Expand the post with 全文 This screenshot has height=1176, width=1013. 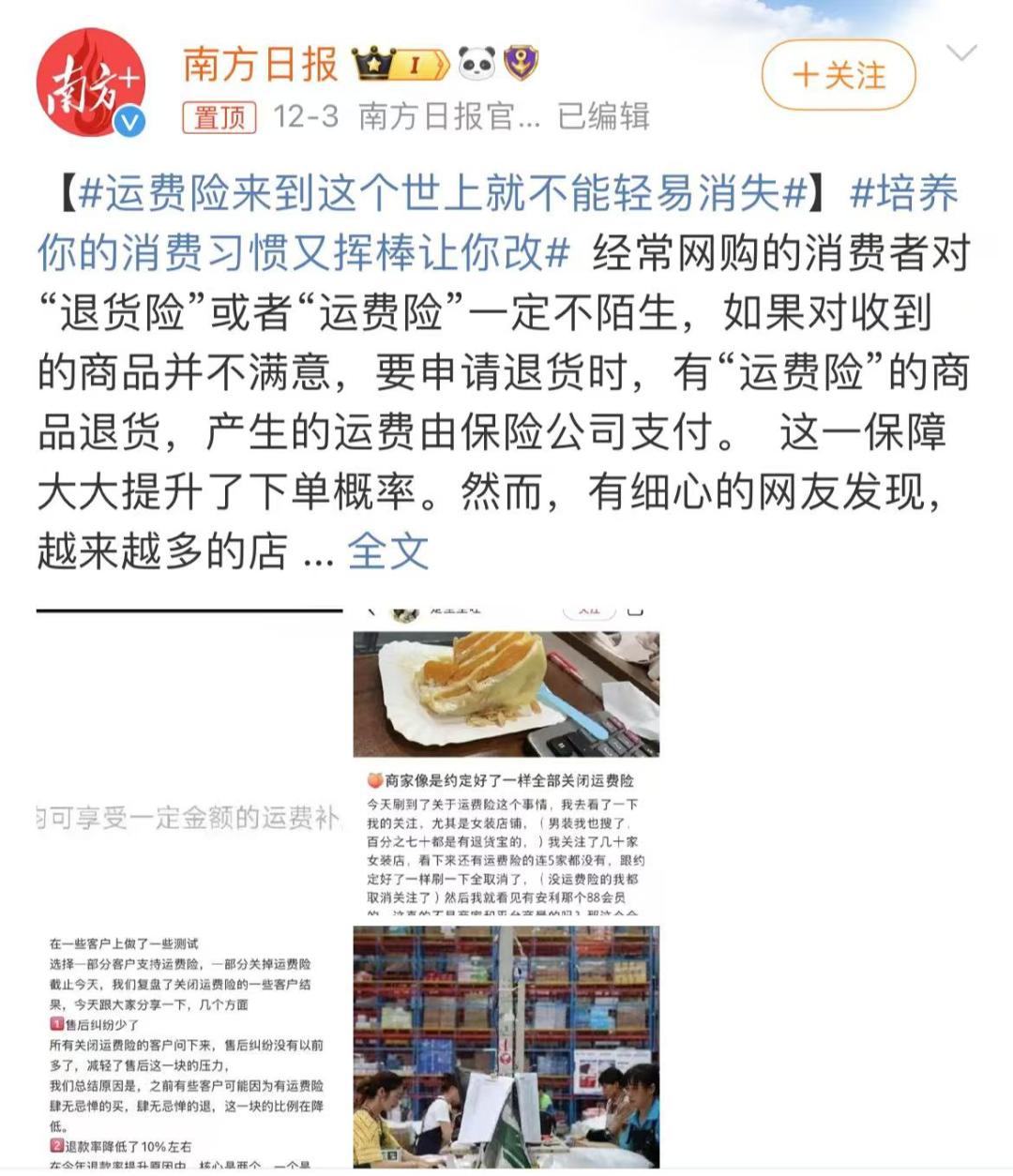(387, 551)
